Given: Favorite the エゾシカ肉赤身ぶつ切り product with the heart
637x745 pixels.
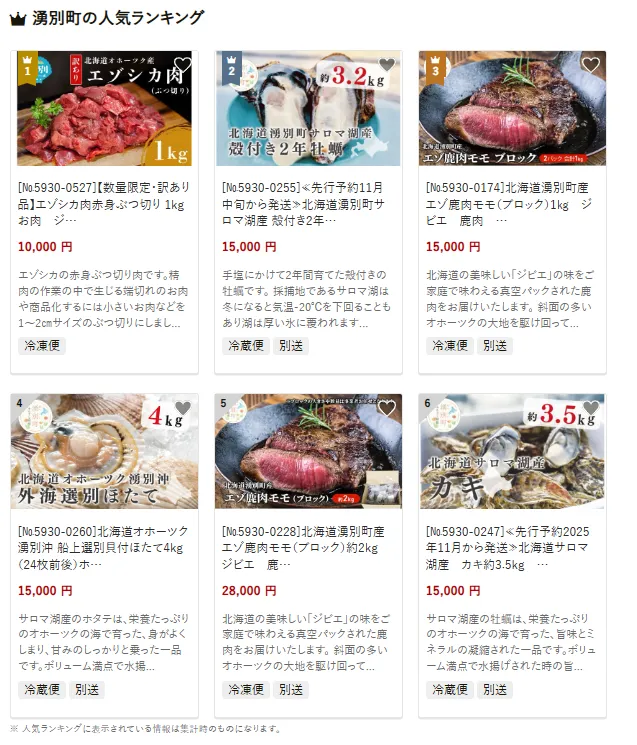Looking at the screenshot, I should pos(182,65).
